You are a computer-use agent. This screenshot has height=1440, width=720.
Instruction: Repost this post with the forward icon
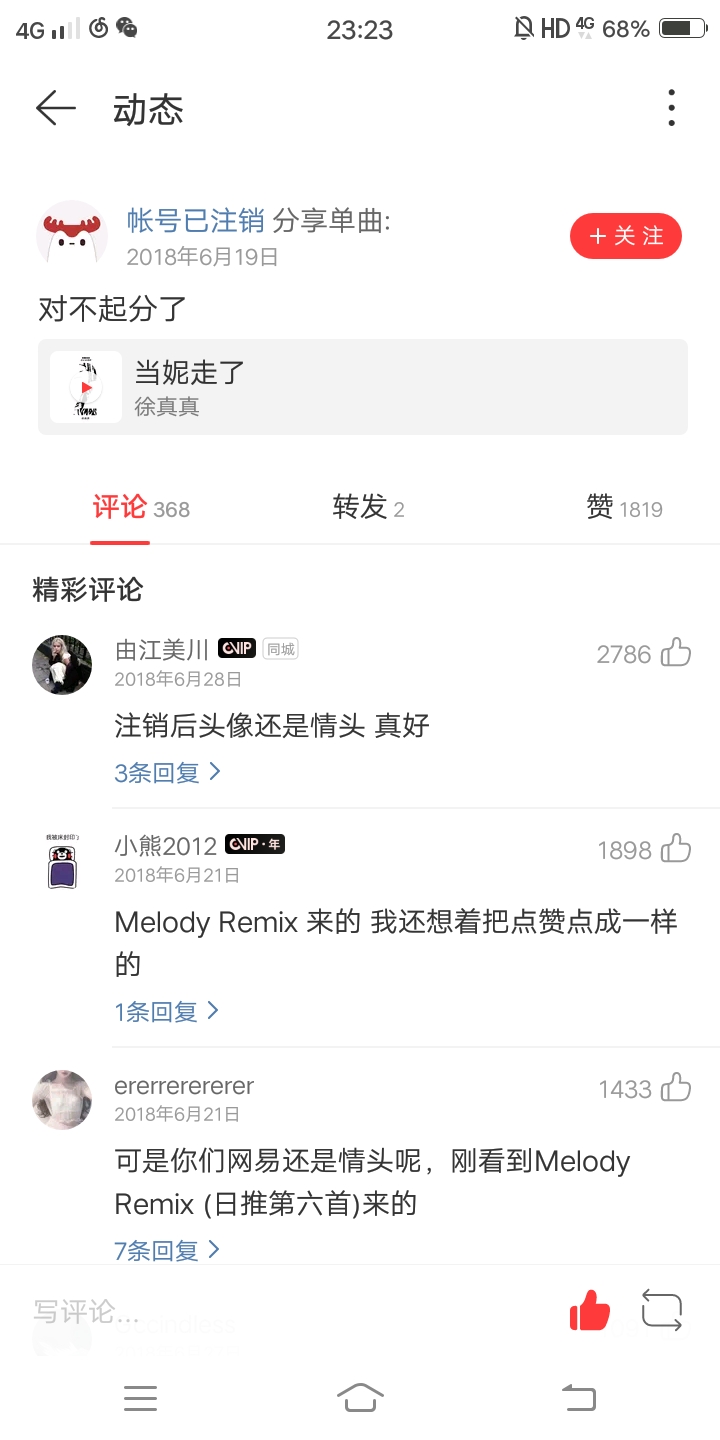coord(661,1311)
